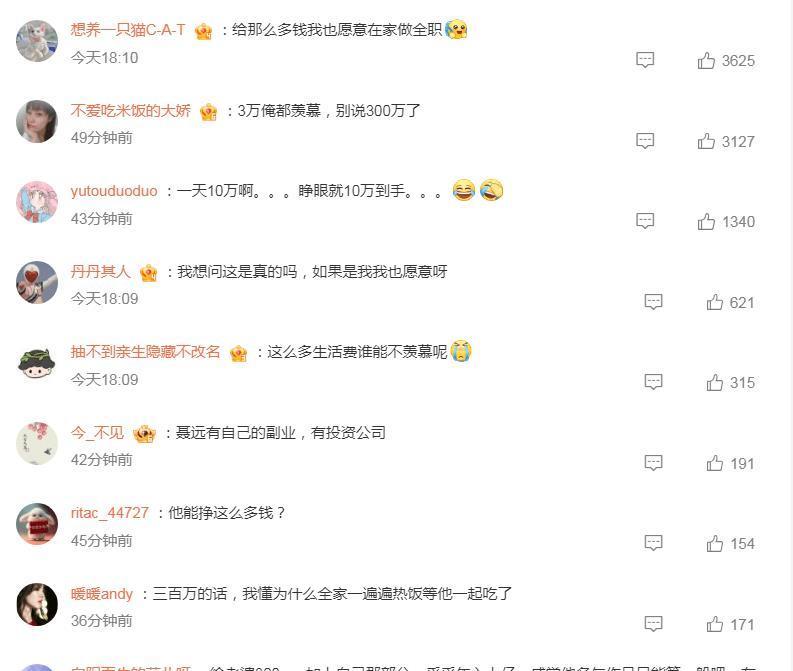The image size is (793, 671).
Task: Like 抽不到亲生隐藏不改名's comment
Action: pyautogui.click(x=715, y=382)
